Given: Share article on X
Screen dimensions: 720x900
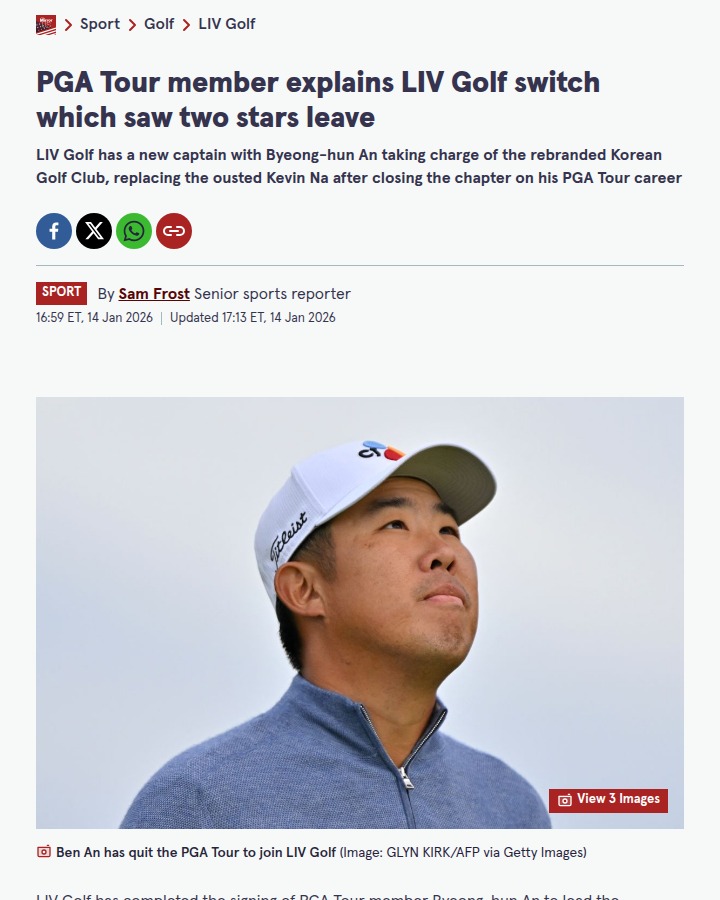Looking at the screenshot, I should click(x=94, y=231).
